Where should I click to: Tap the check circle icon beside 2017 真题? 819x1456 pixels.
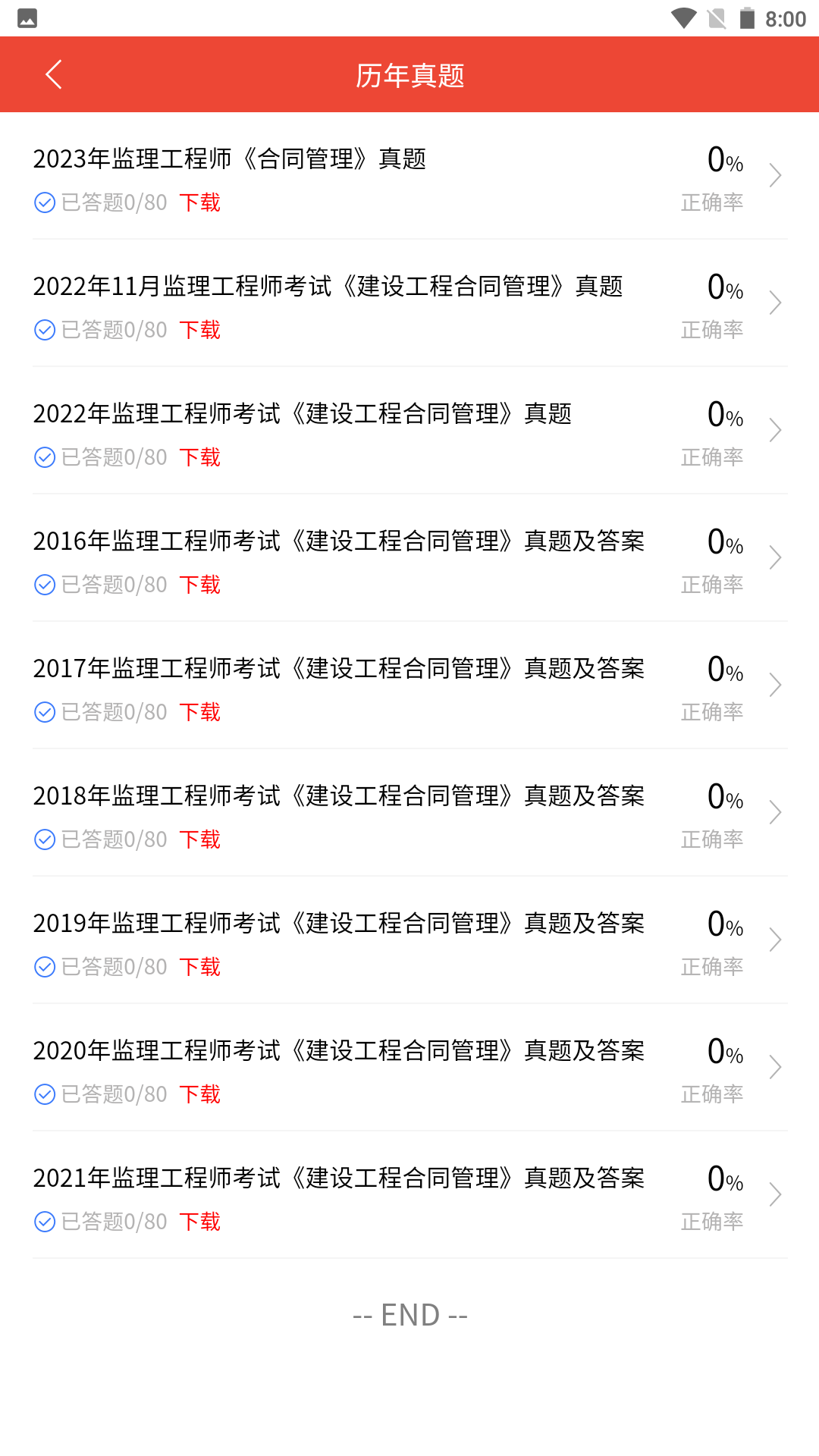coord(43,712)
